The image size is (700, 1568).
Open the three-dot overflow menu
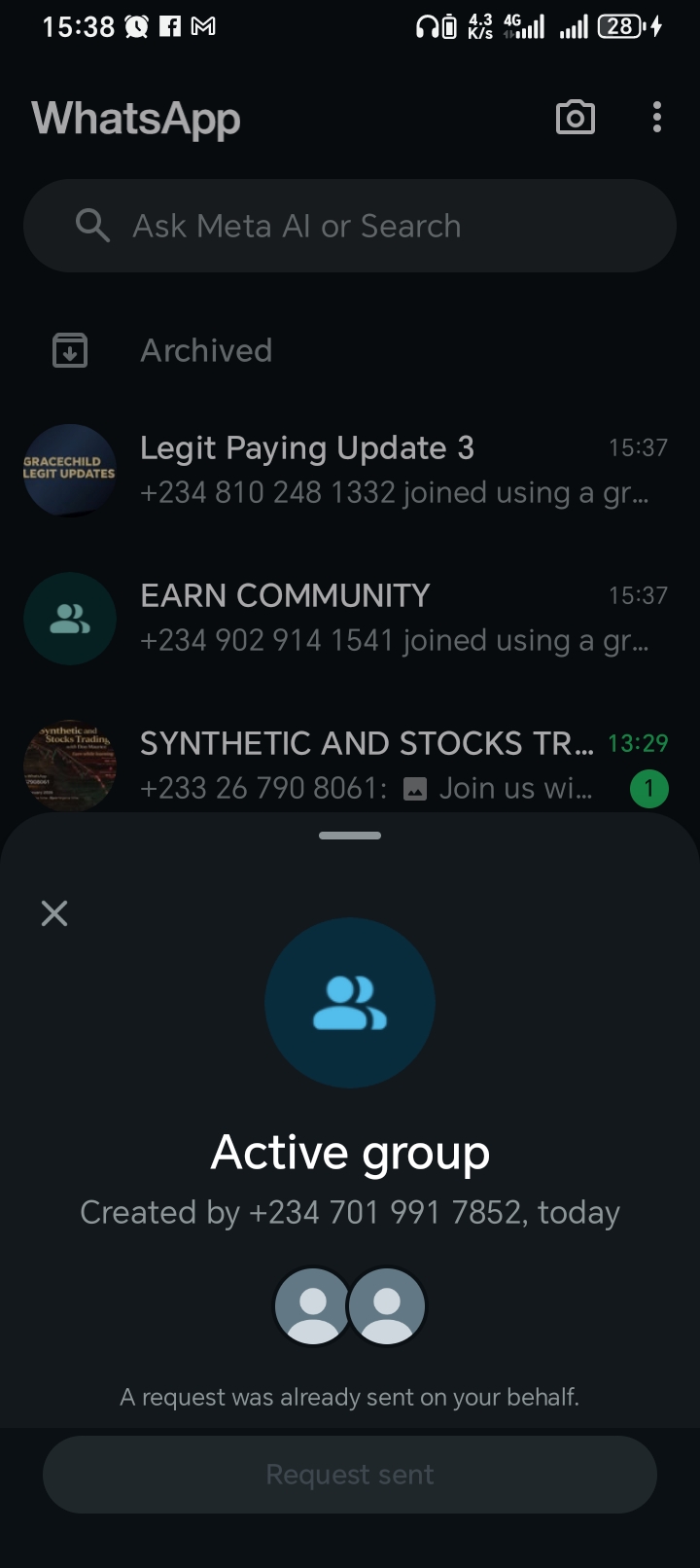[657, 118]
